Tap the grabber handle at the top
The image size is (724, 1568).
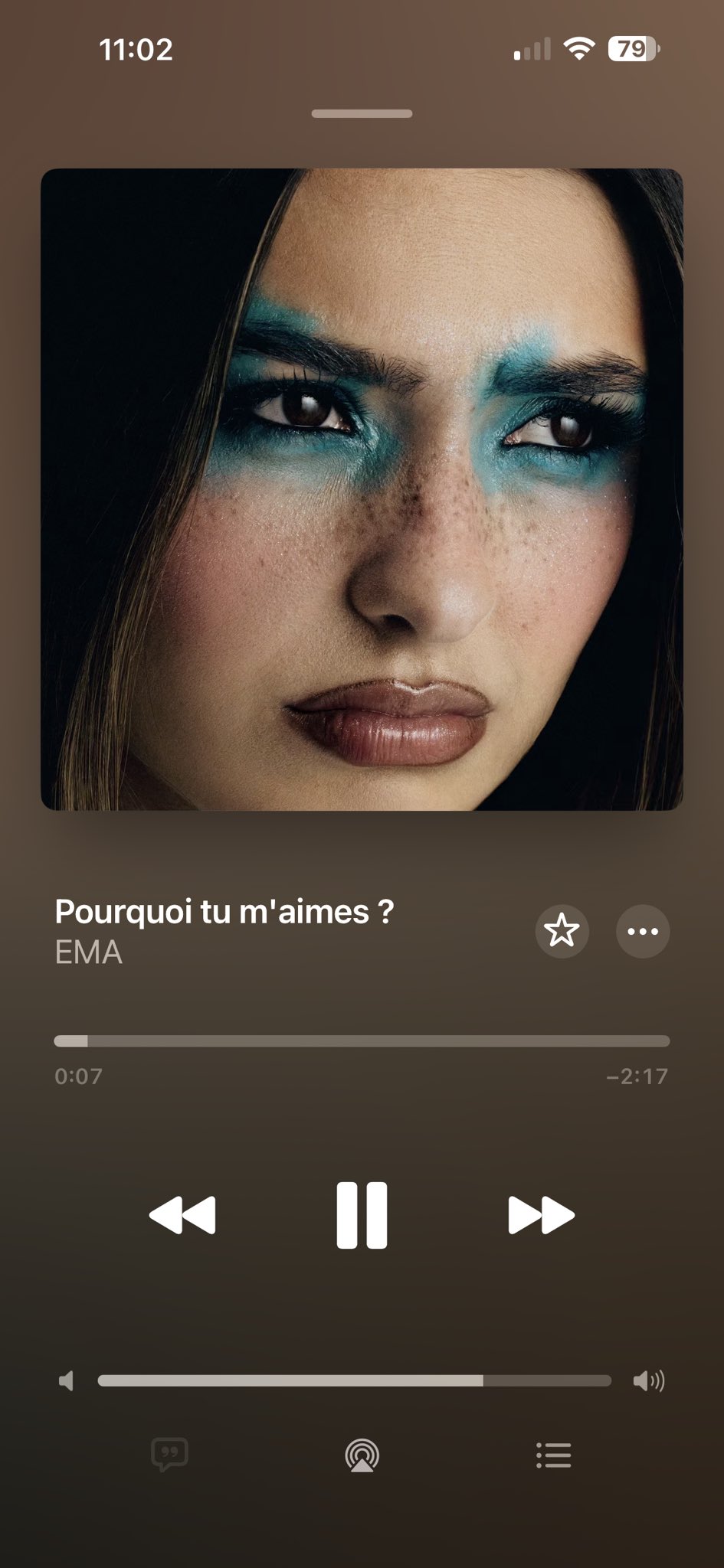(362, 114)
